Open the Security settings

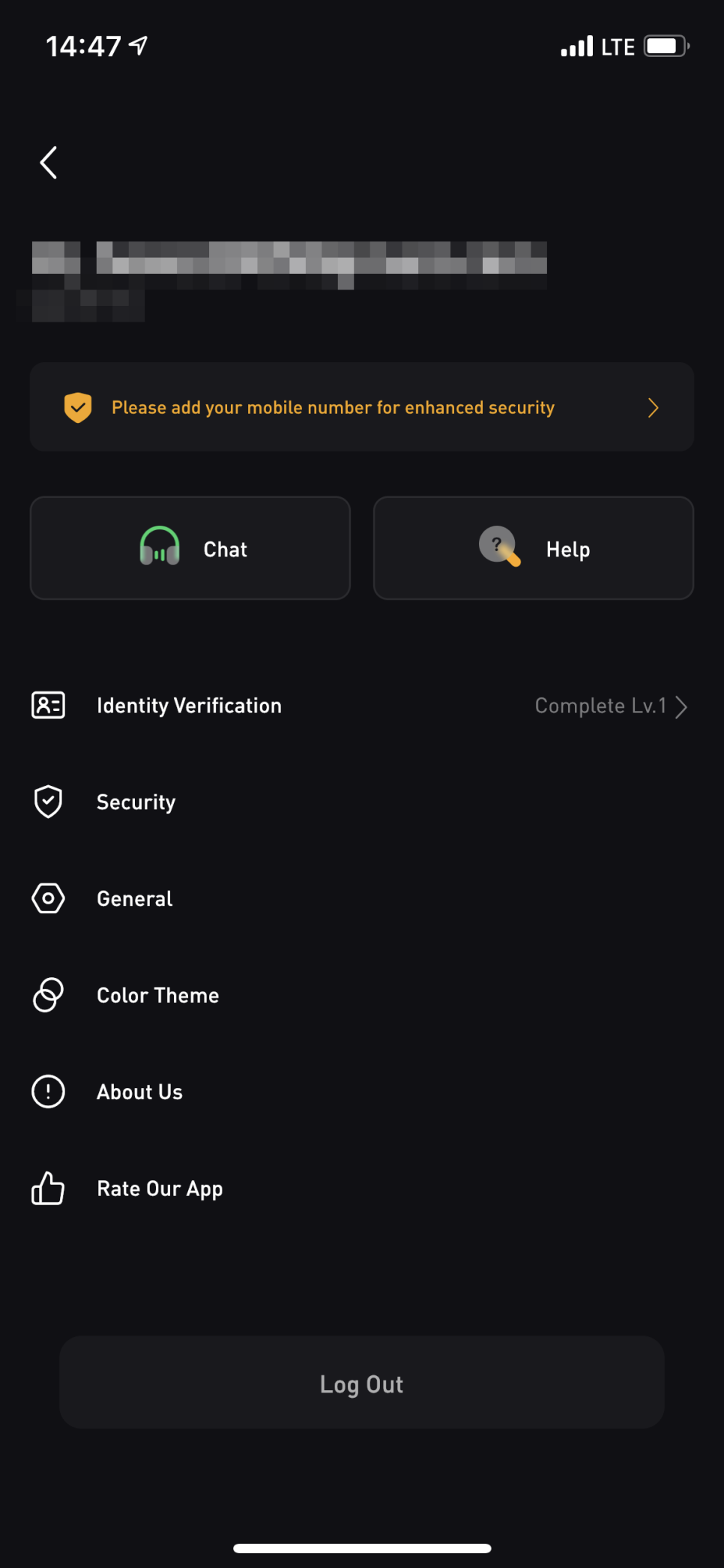tap(362, 802)
